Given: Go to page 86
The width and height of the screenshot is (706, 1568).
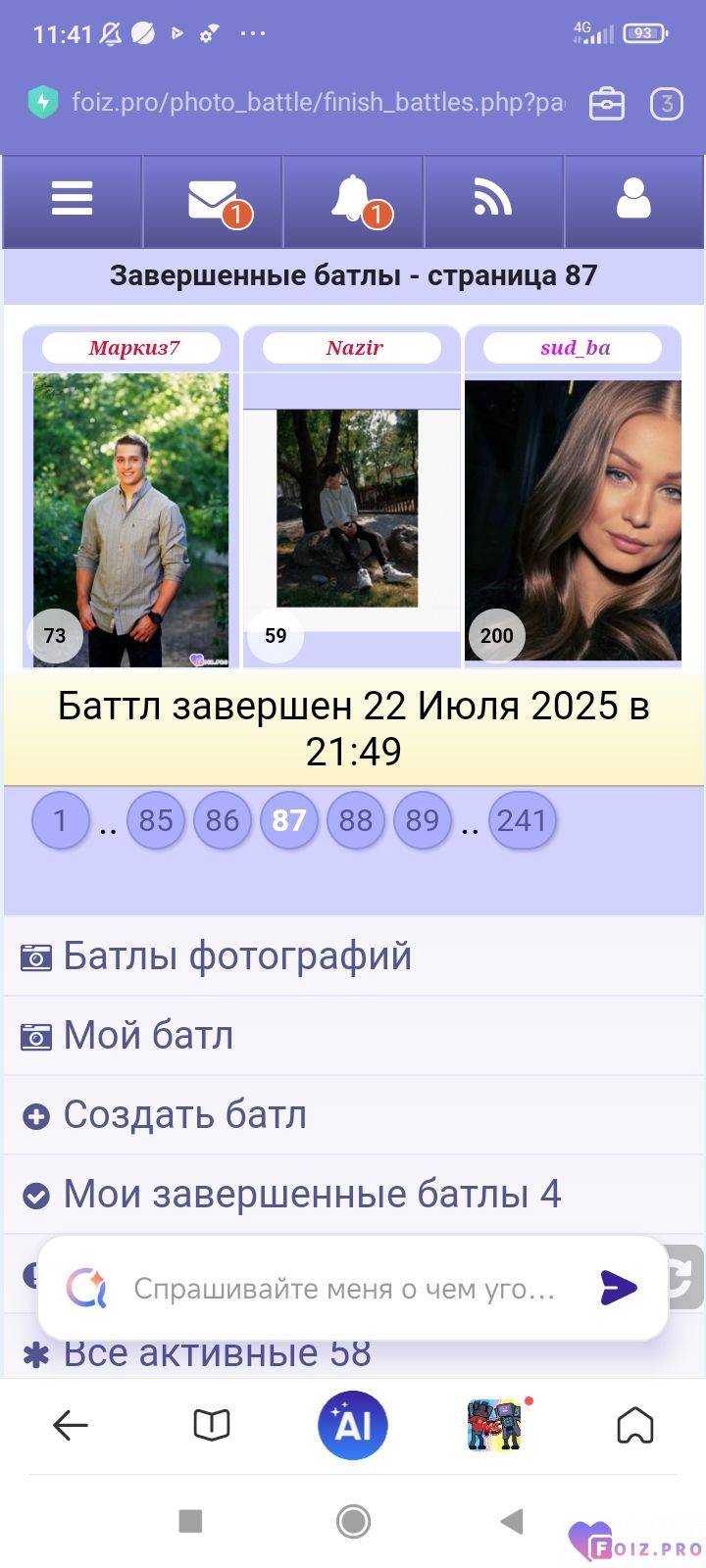Looking at the screenshot, I should tap(223, 820).
